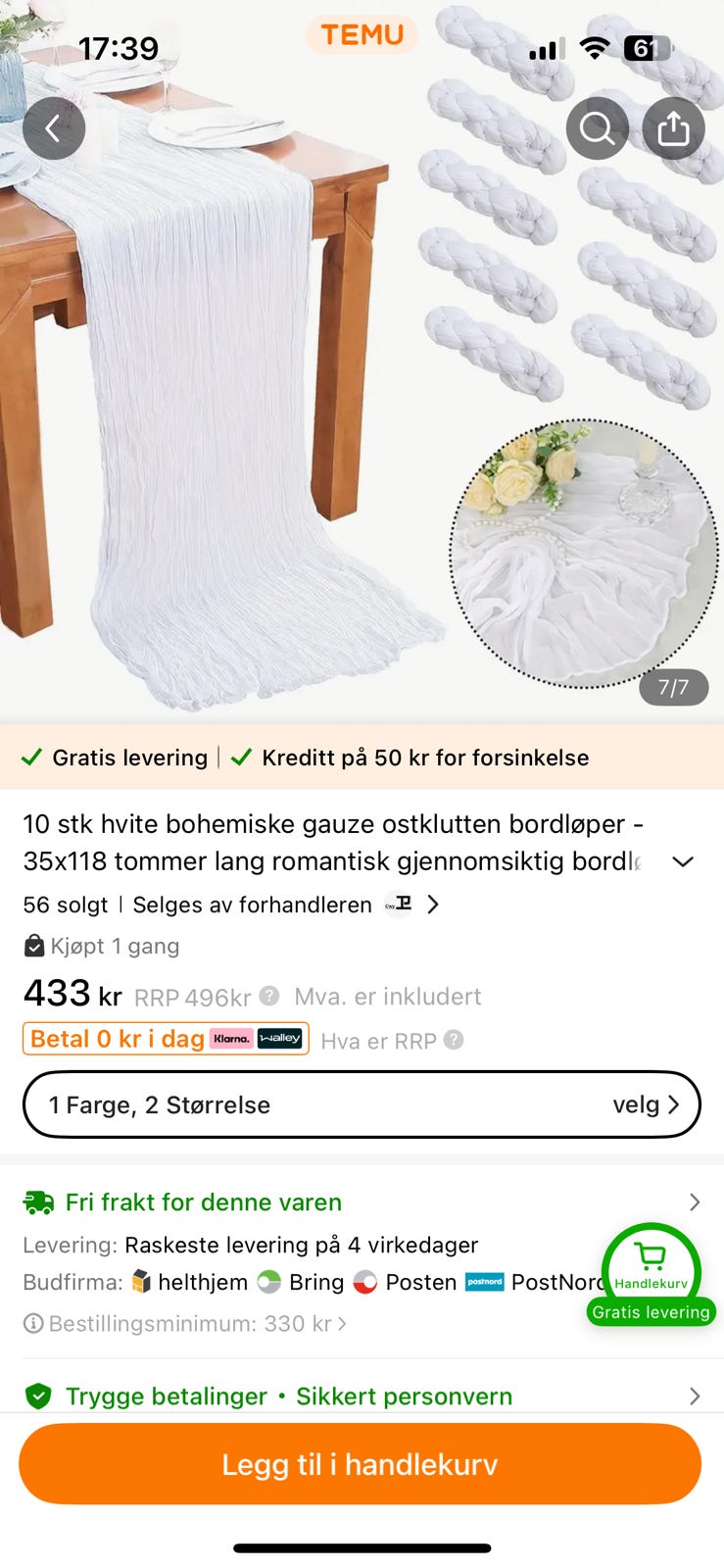Screen dimensions: 724x1568
Task: Tap the question mark next to RRP
Action: 269,997
